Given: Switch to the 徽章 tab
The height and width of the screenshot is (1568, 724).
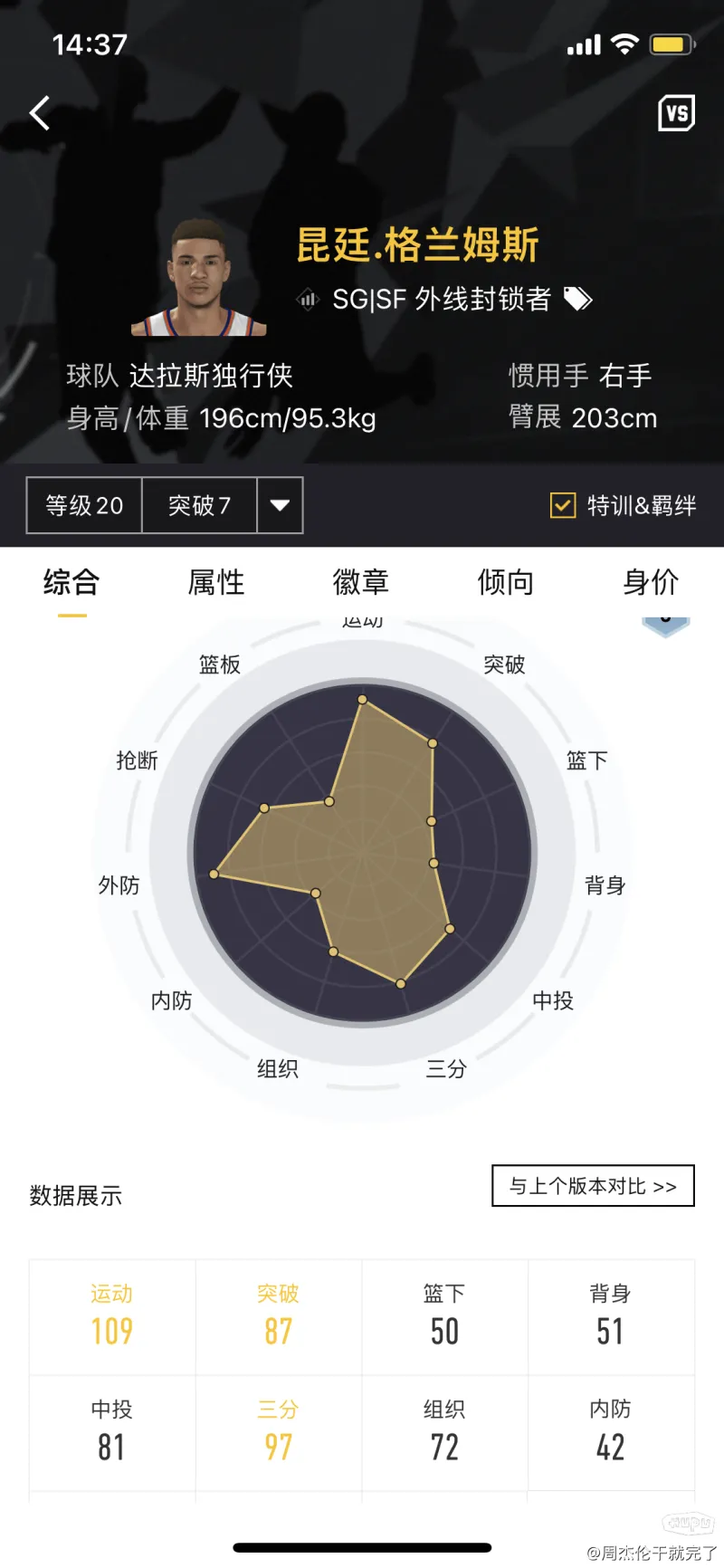Looking at the screenshot, I should (361, 582).
